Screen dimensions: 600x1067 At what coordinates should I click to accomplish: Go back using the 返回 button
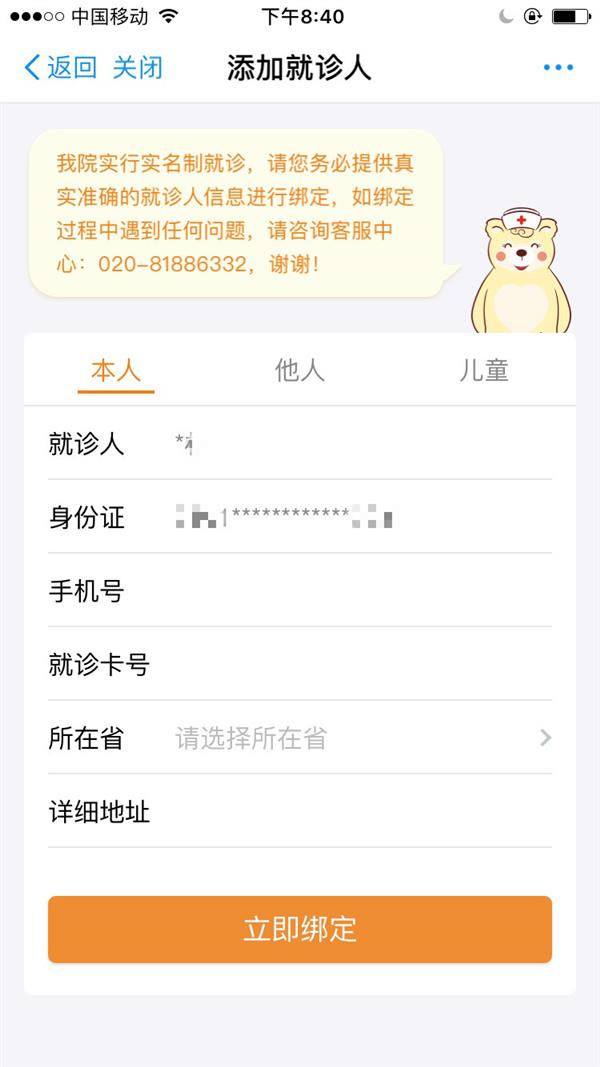pos(60,68)
